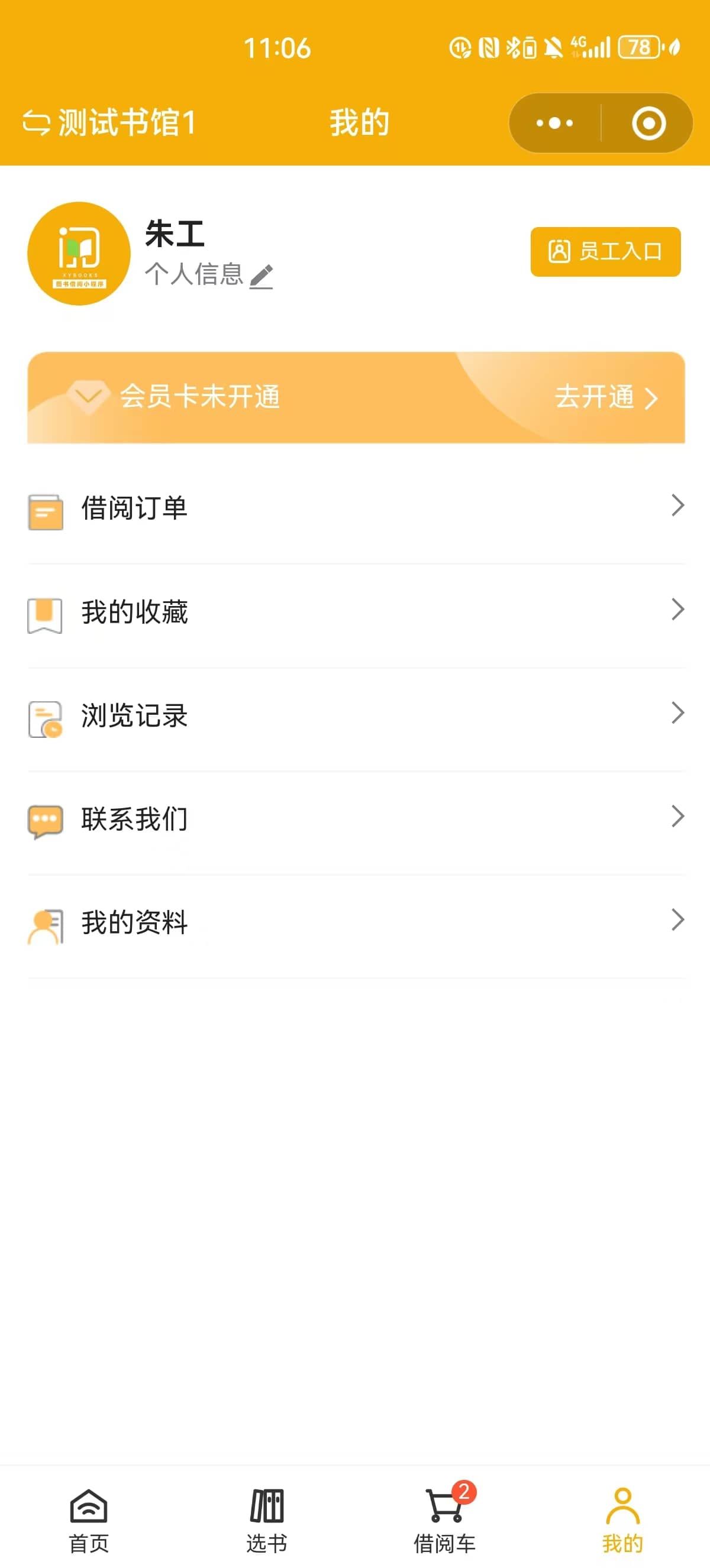Tap 去开通 on the membership card
Viewport: 710px width, 1568px height.
(x=606, y=397)
